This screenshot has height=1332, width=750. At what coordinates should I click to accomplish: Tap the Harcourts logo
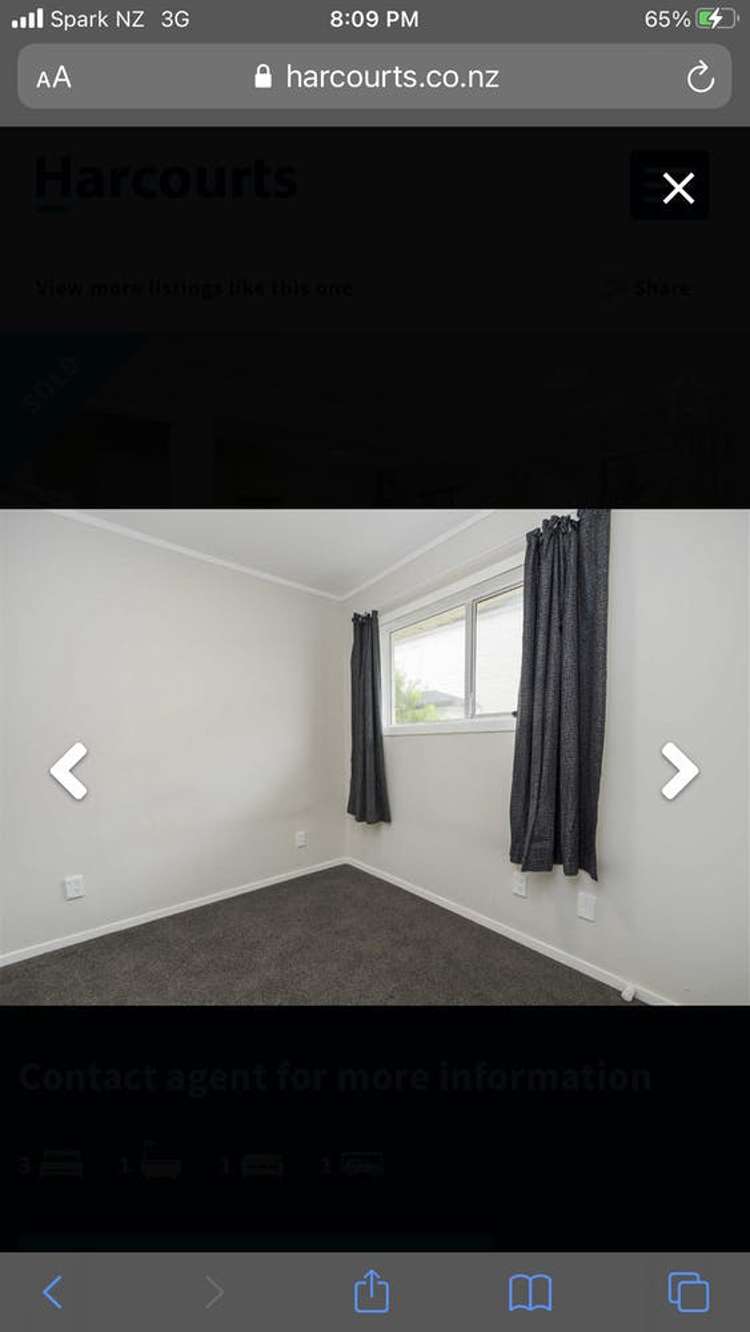(166, 180)
